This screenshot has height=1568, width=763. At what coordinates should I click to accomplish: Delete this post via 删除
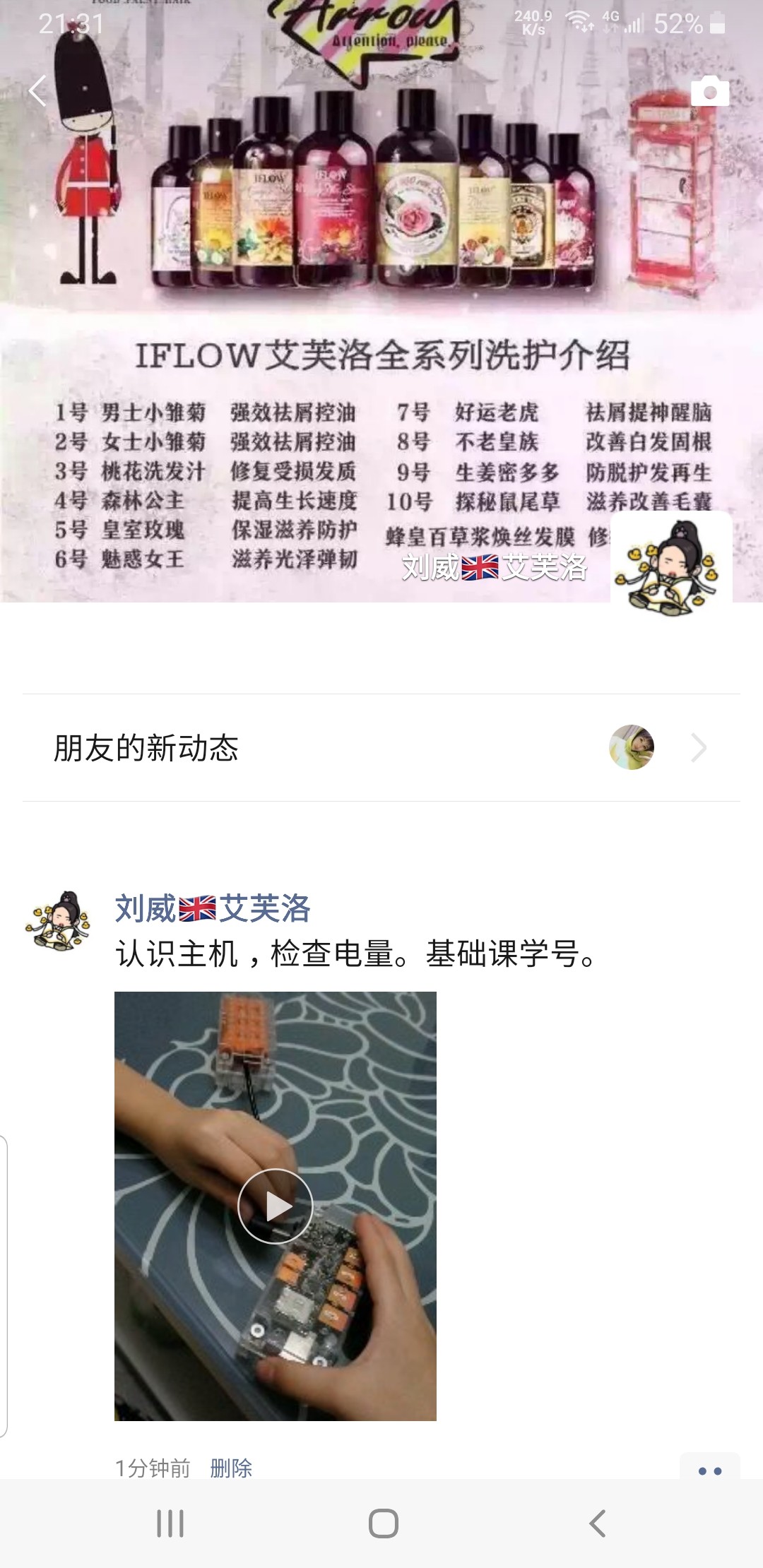click(x=231, y=1468)
